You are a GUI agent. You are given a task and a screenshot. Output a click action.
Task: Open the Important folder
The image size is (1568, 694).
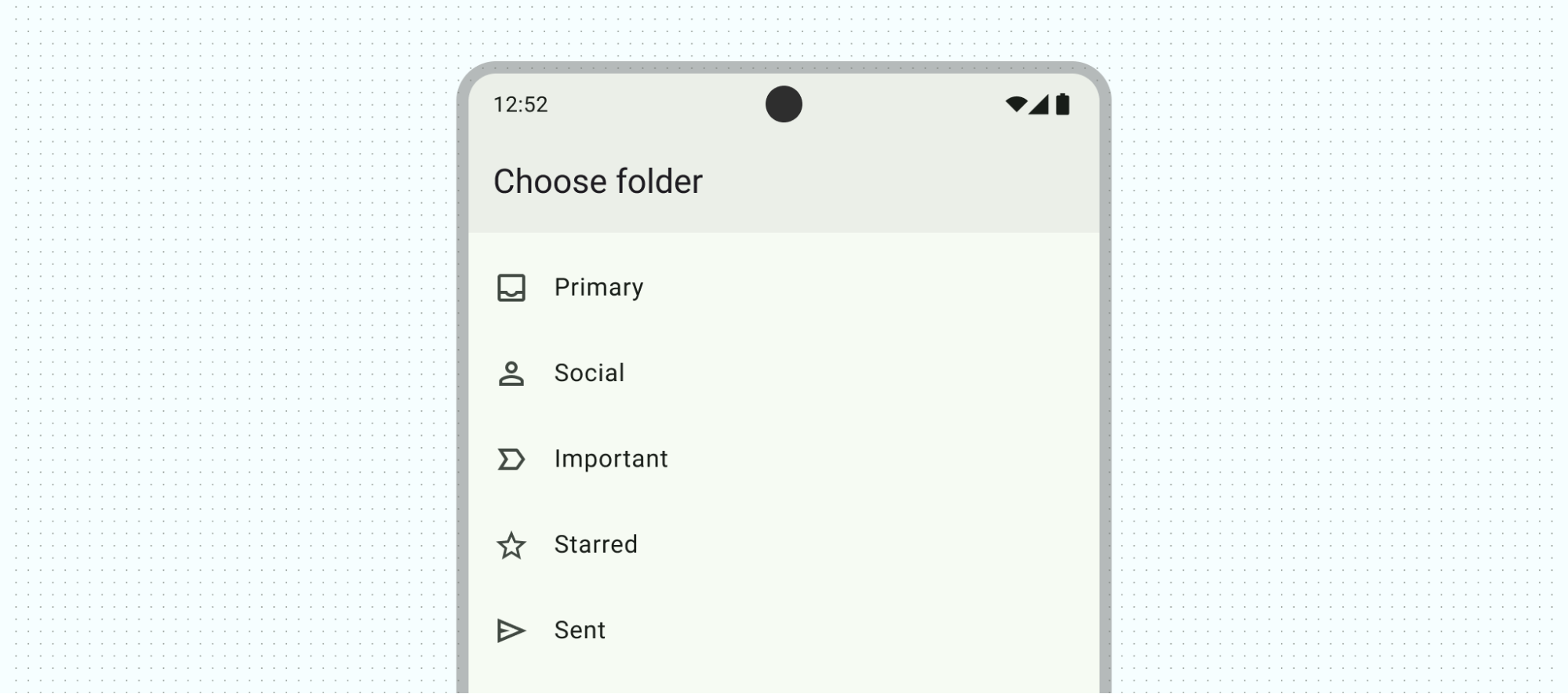(x=610, y=459)
